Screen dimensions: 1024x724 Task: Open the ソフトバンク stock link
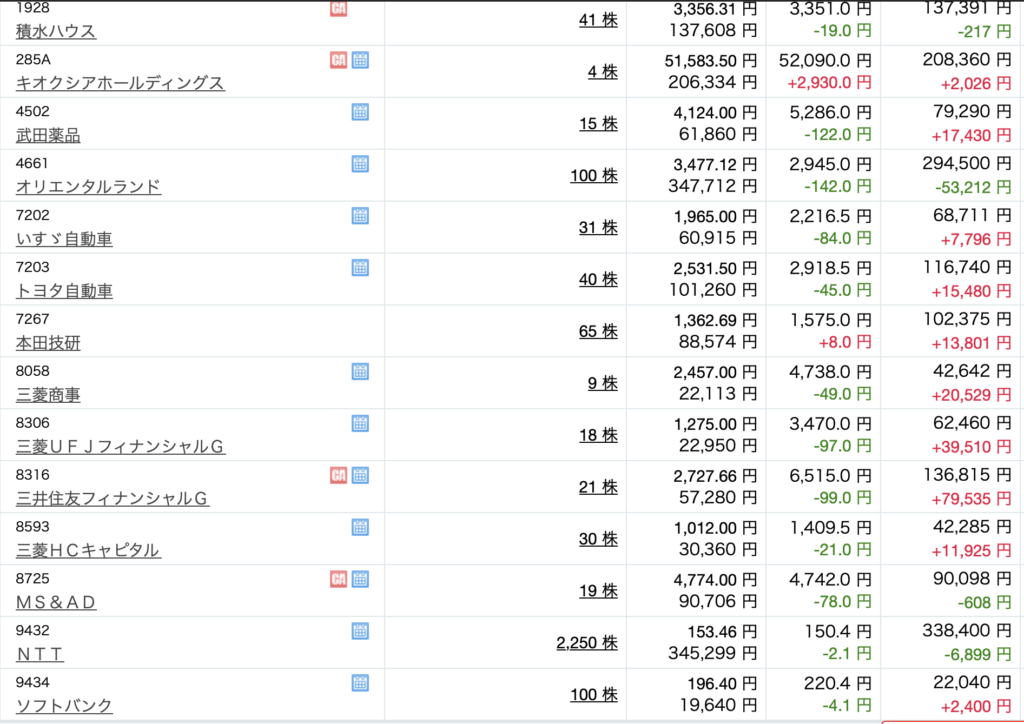tap(64, 706)
